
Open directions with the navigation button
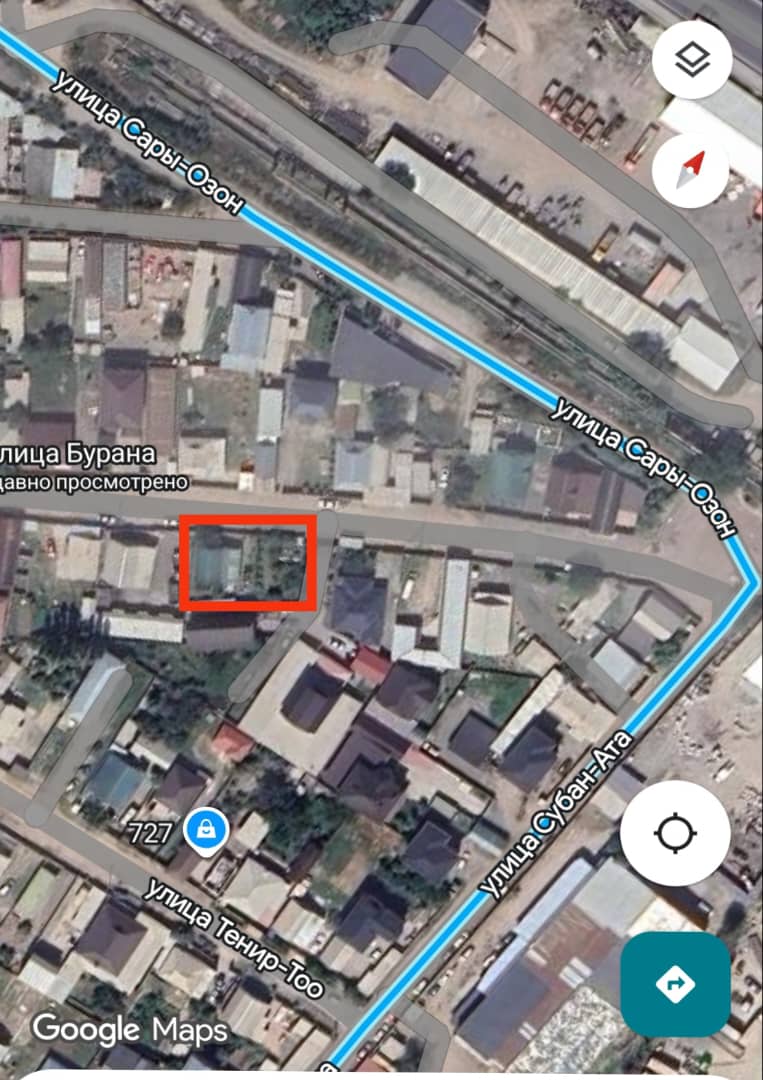pyautogui.click(x=674, y=984)
